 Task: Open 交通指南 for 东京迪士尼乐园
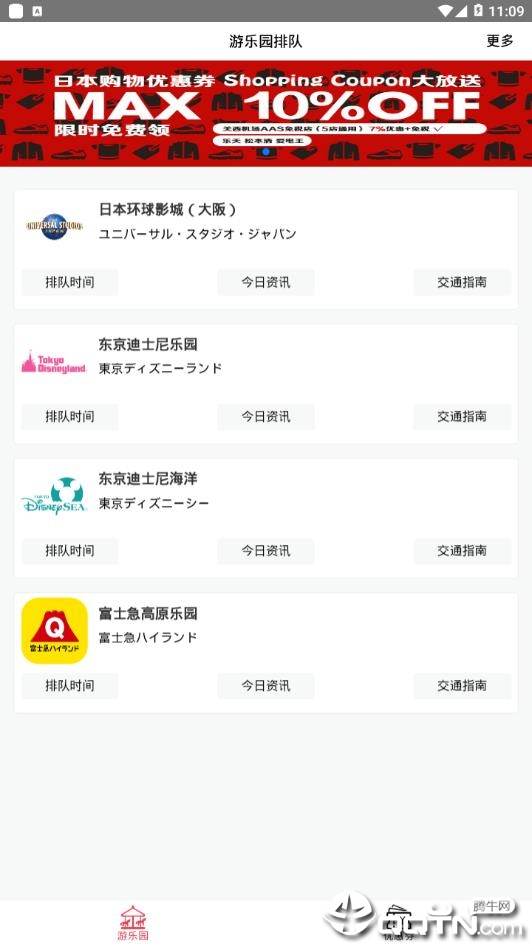pyautogui.click(x=462, y=417)
